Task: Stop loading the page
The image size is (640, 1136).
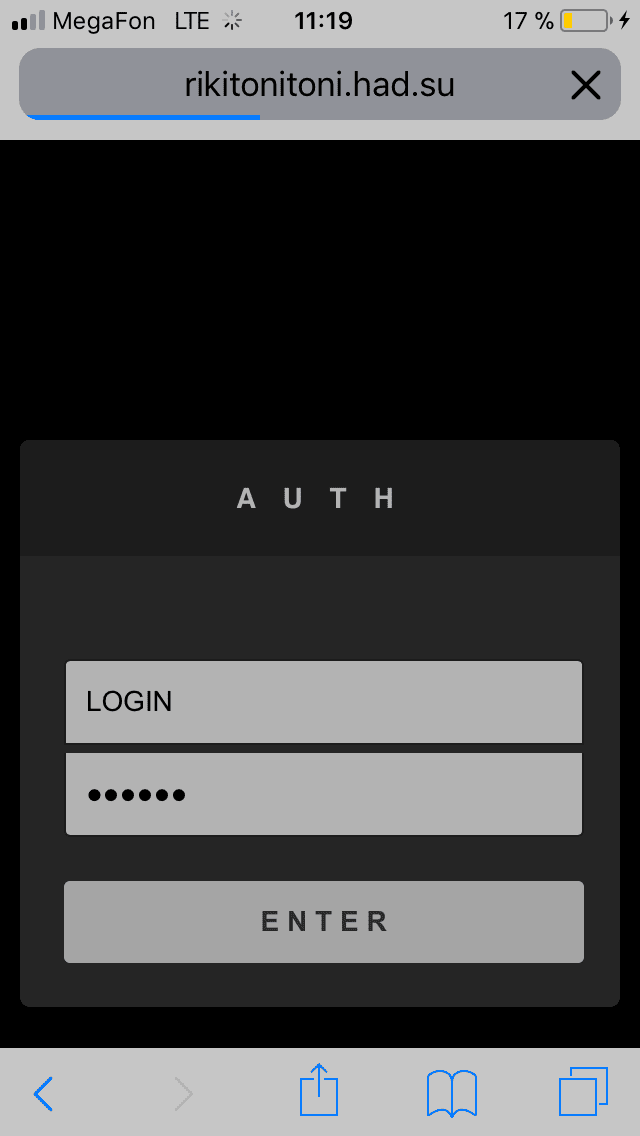Action: tap(585, 86)
